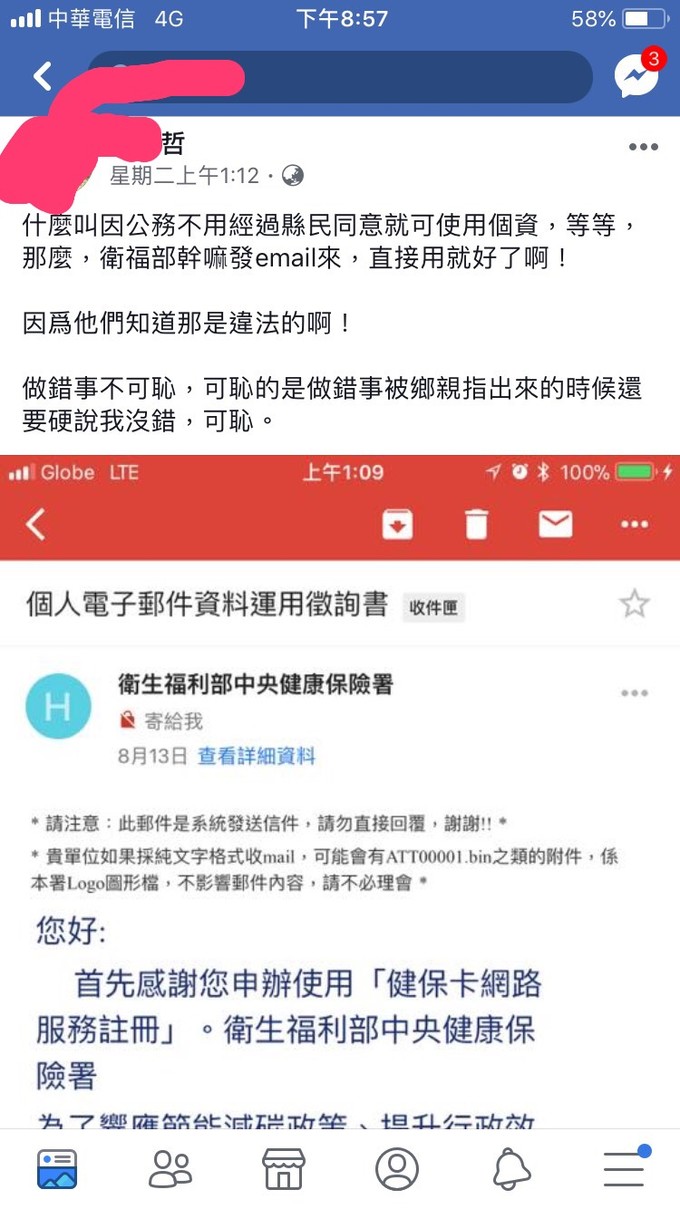680x1209 pixels.
Task: Open the attached email screenshot image
Action: (340, 790)
